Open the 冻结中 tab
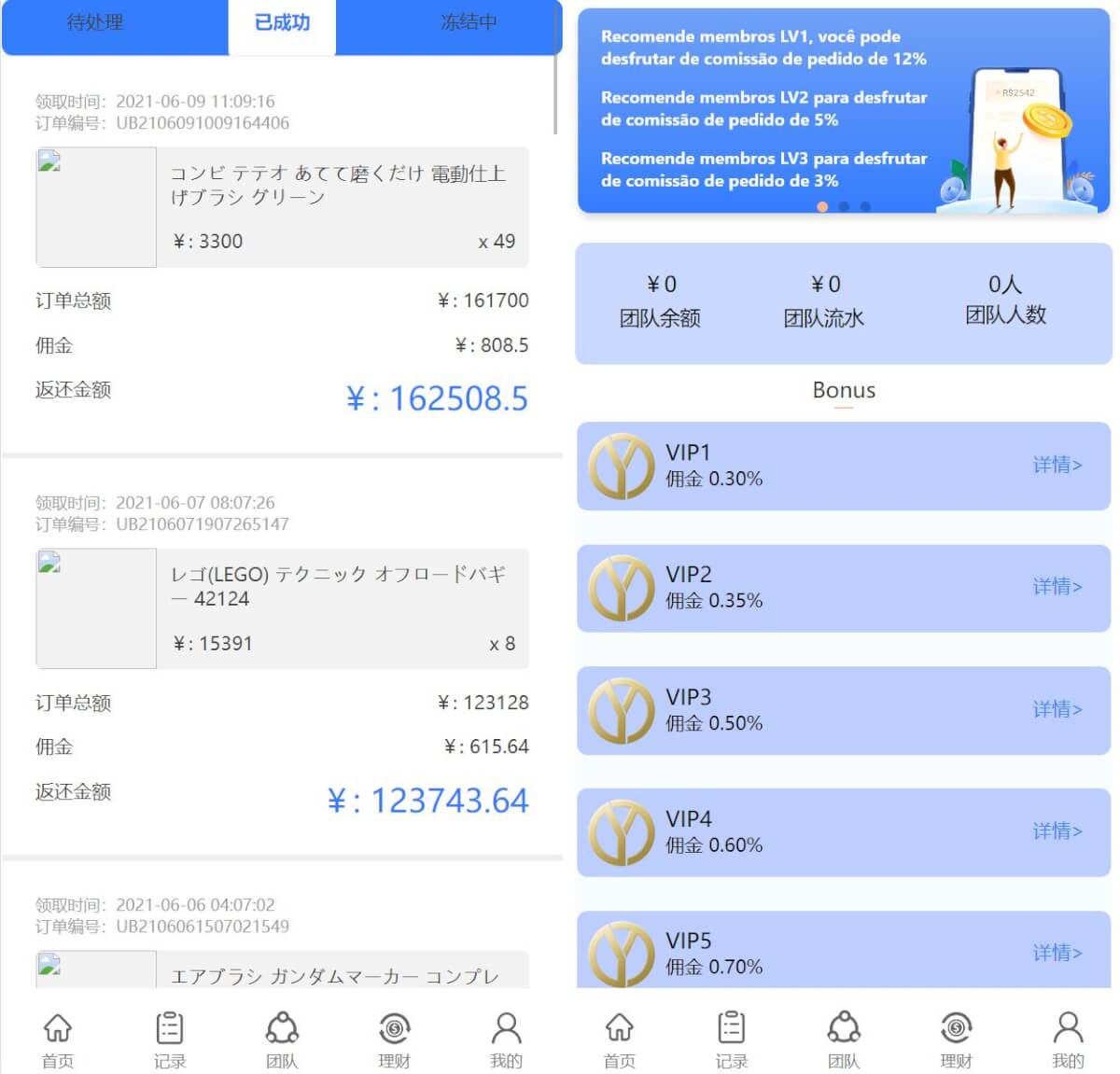The height and width of the screenshot is (1074, 1120). click(x=469, y=23)
